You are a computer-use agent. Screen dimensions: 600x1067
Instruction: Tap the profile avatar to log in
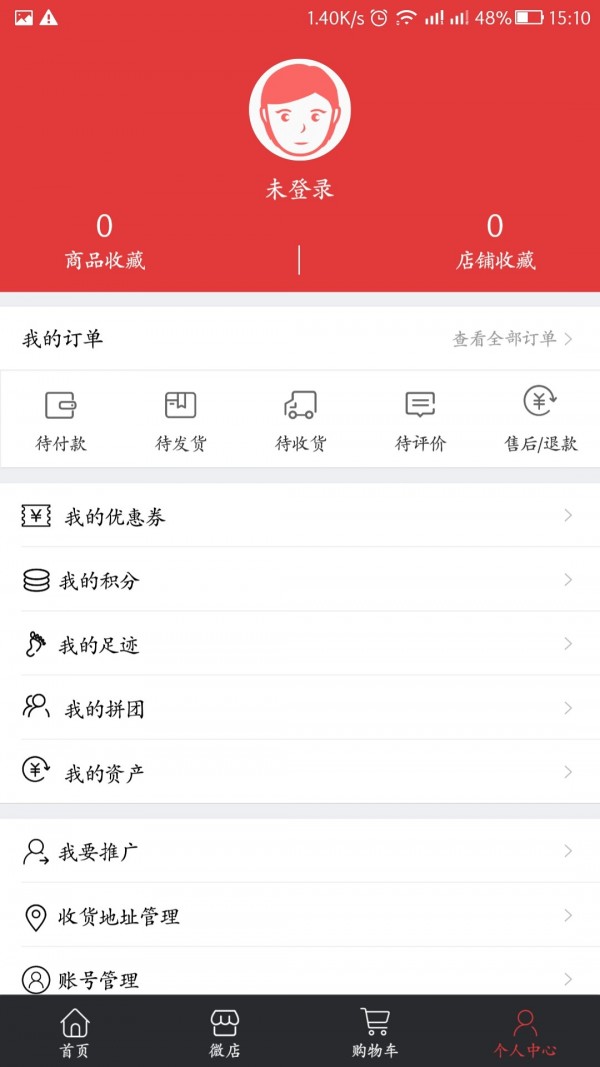tap(300, 110)
